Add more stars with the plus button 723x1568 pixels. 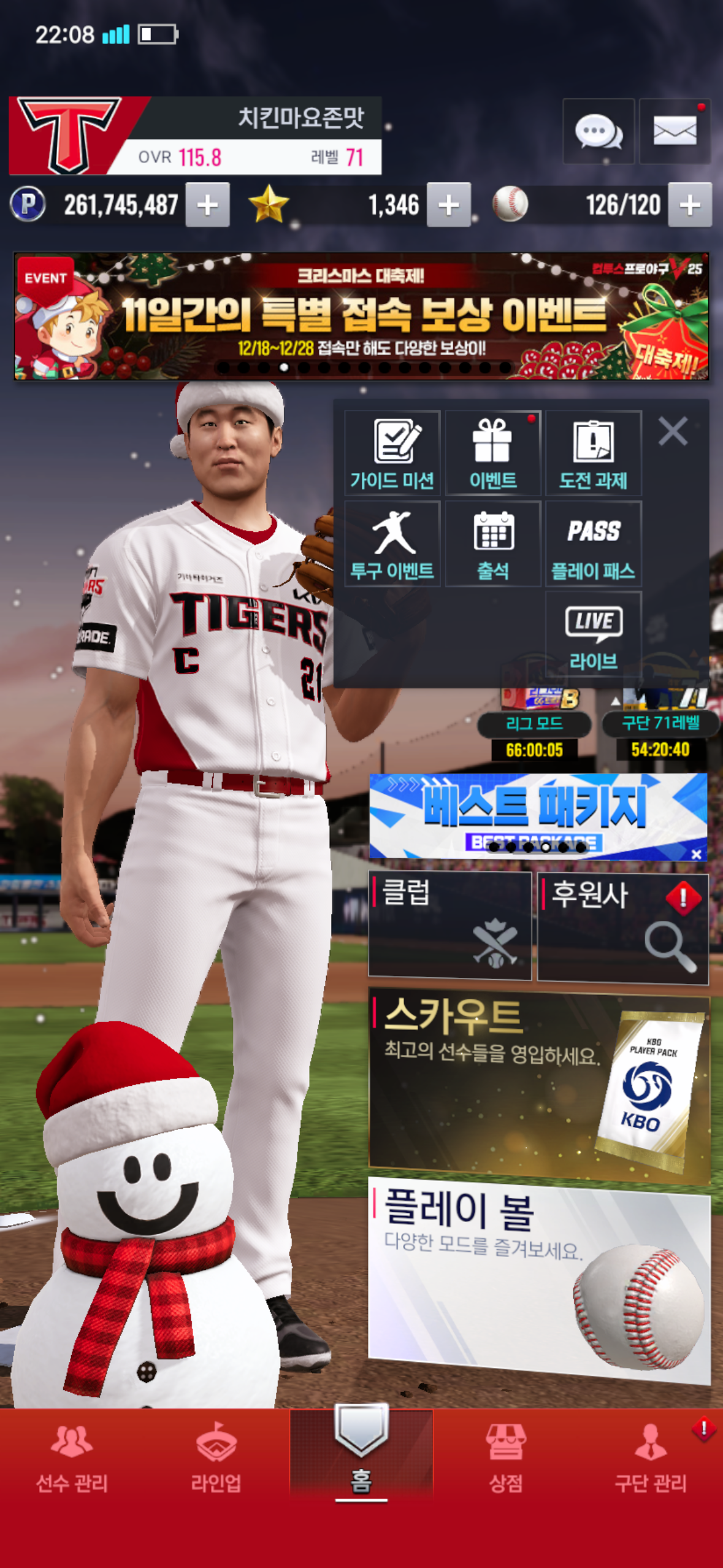448,205
